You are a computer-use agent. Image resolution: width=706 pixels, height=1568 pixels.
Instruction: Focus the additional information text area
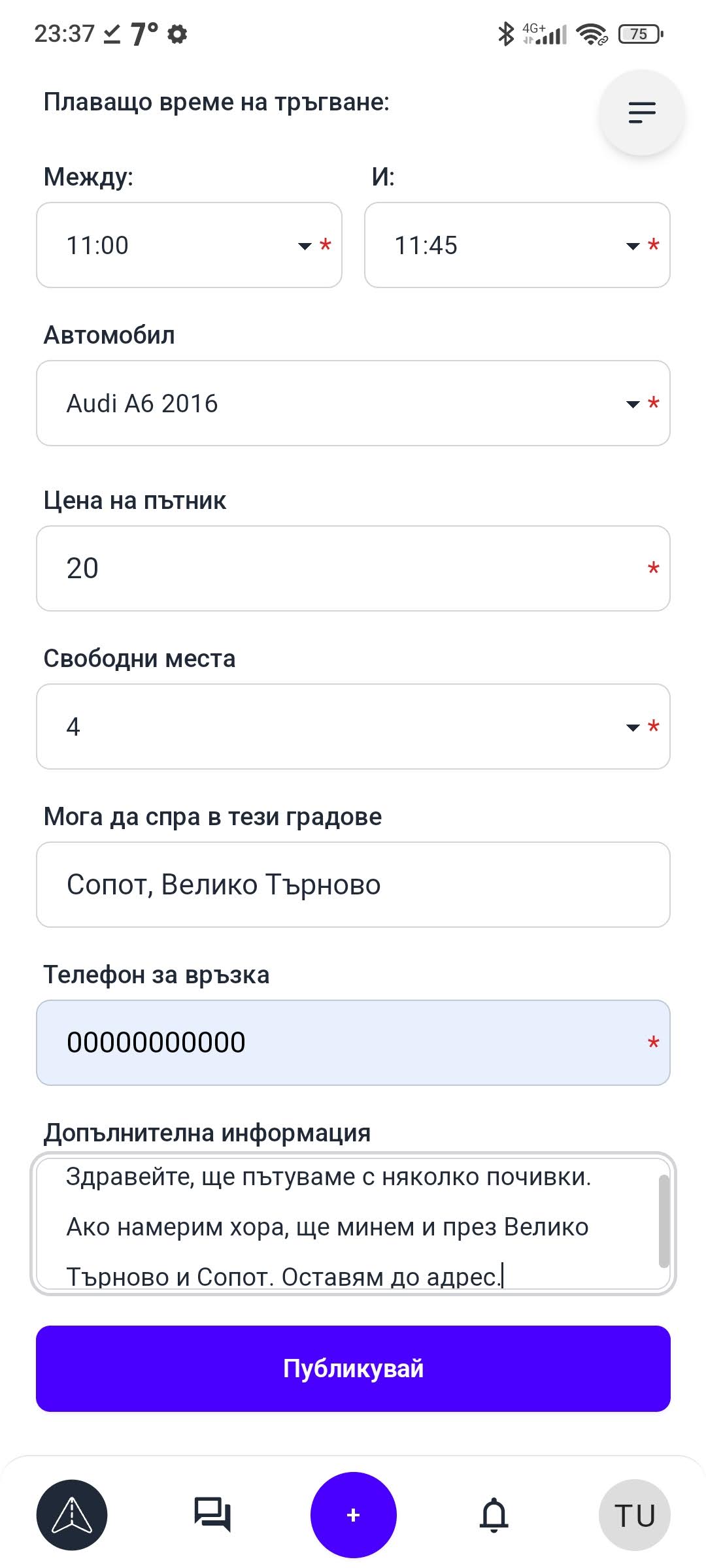coord(353,1224)
